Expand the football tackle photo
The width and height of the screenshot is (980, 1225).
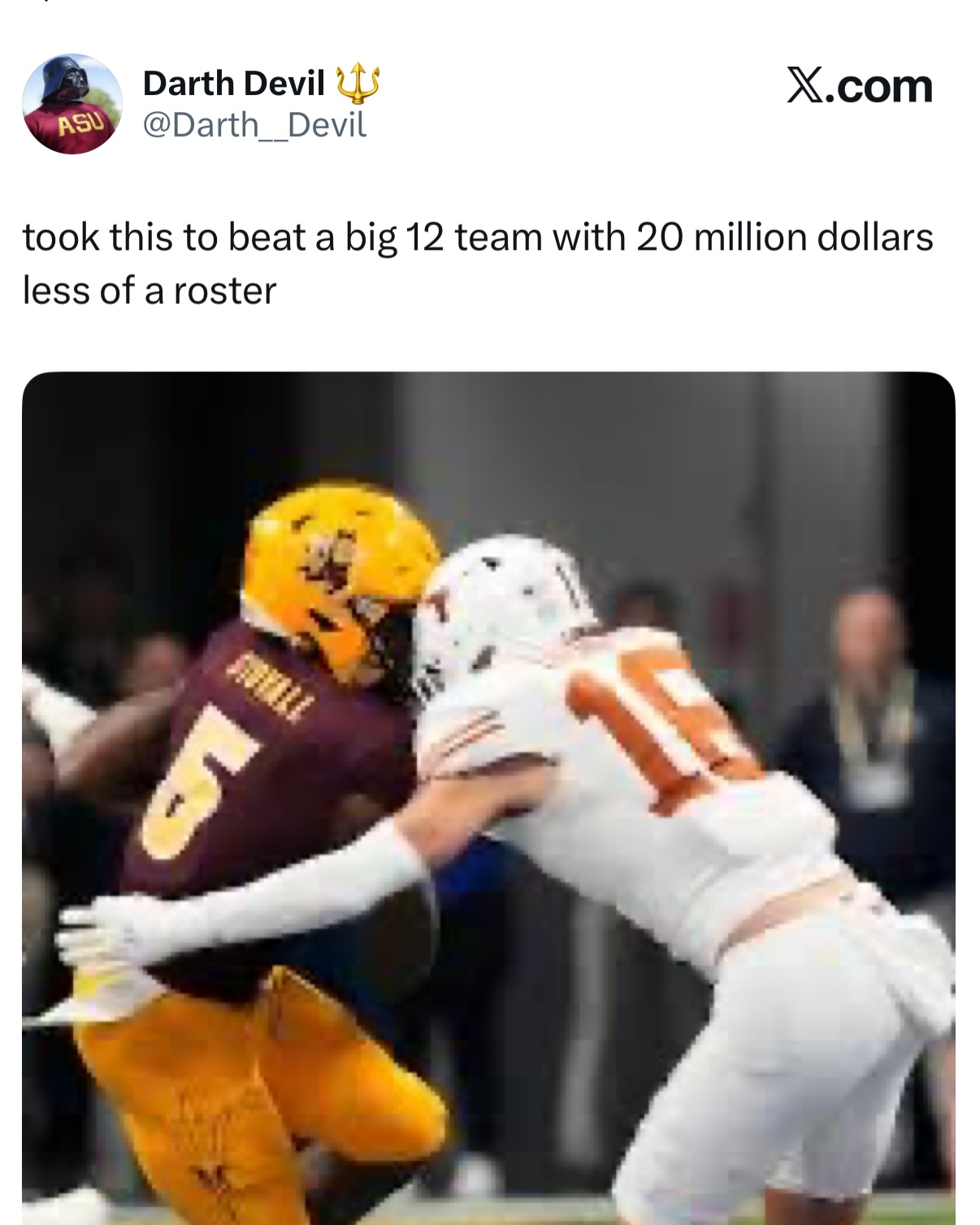click(488, 797)
